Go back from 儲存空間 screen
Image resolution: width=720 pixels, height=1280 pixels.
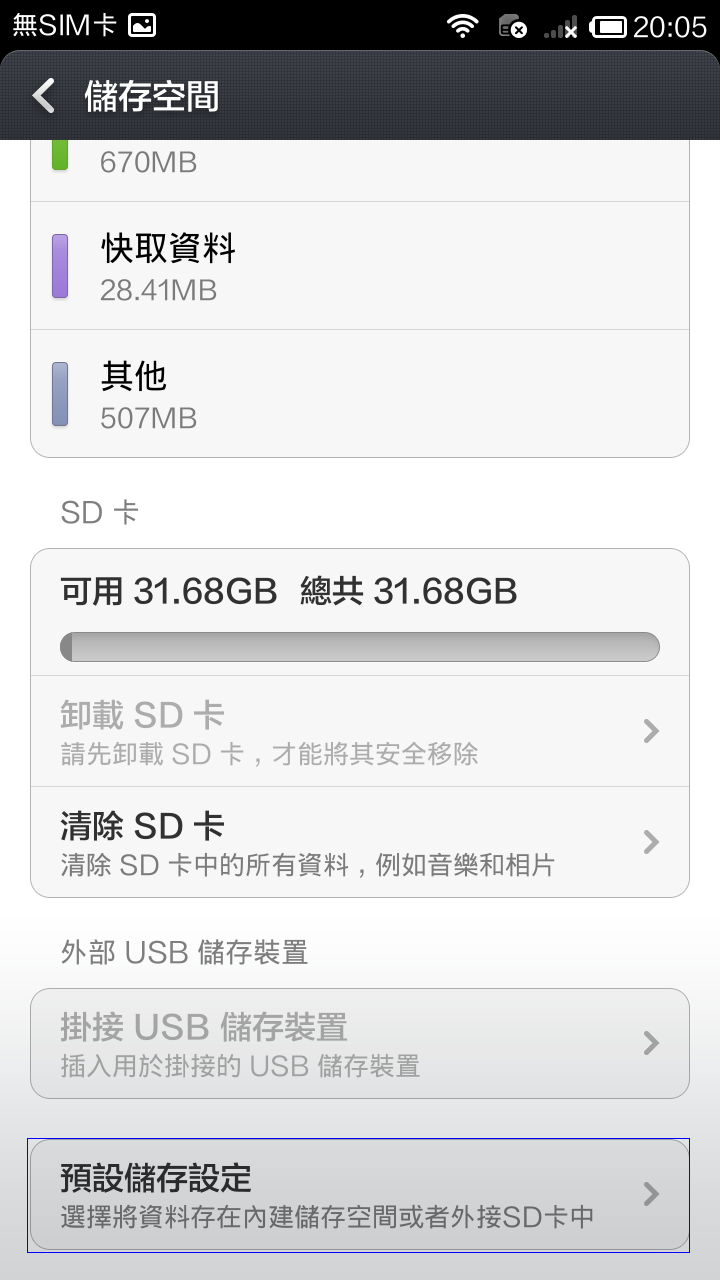(44, 96)
